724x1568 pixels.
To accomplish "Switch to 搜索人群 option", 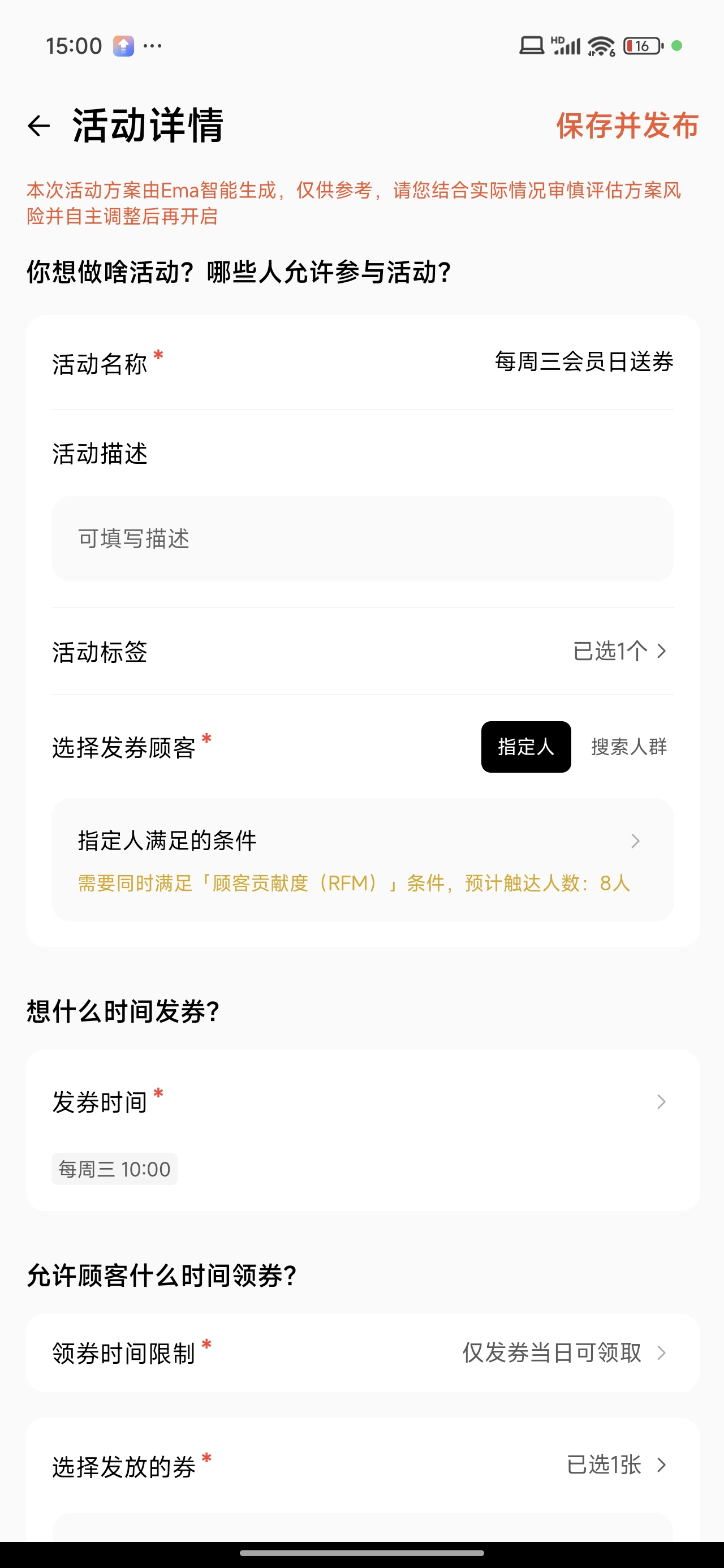I will 628,747.
